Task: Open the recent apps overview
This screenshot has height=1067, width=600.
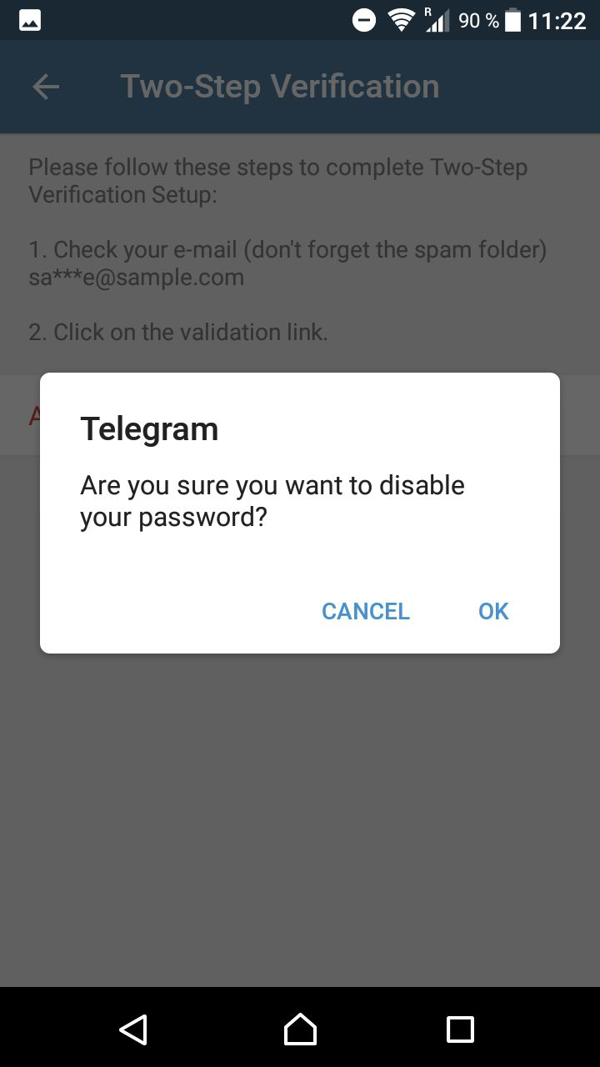Action: [x=460, y=1029]
